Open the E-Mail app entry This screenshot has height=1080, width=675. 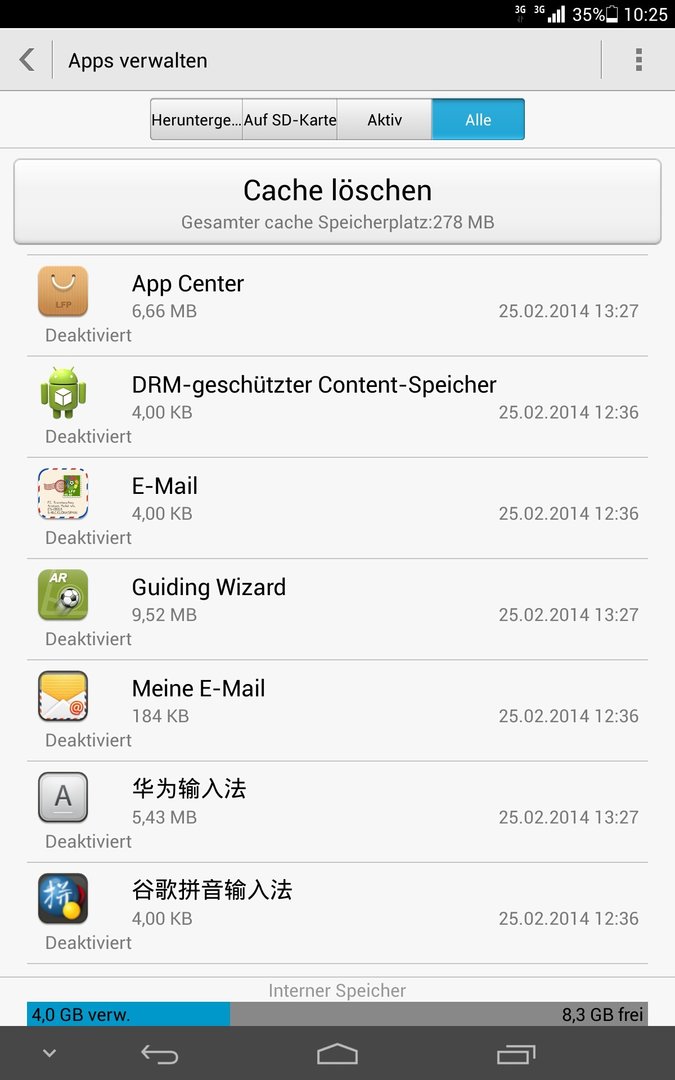338,508
